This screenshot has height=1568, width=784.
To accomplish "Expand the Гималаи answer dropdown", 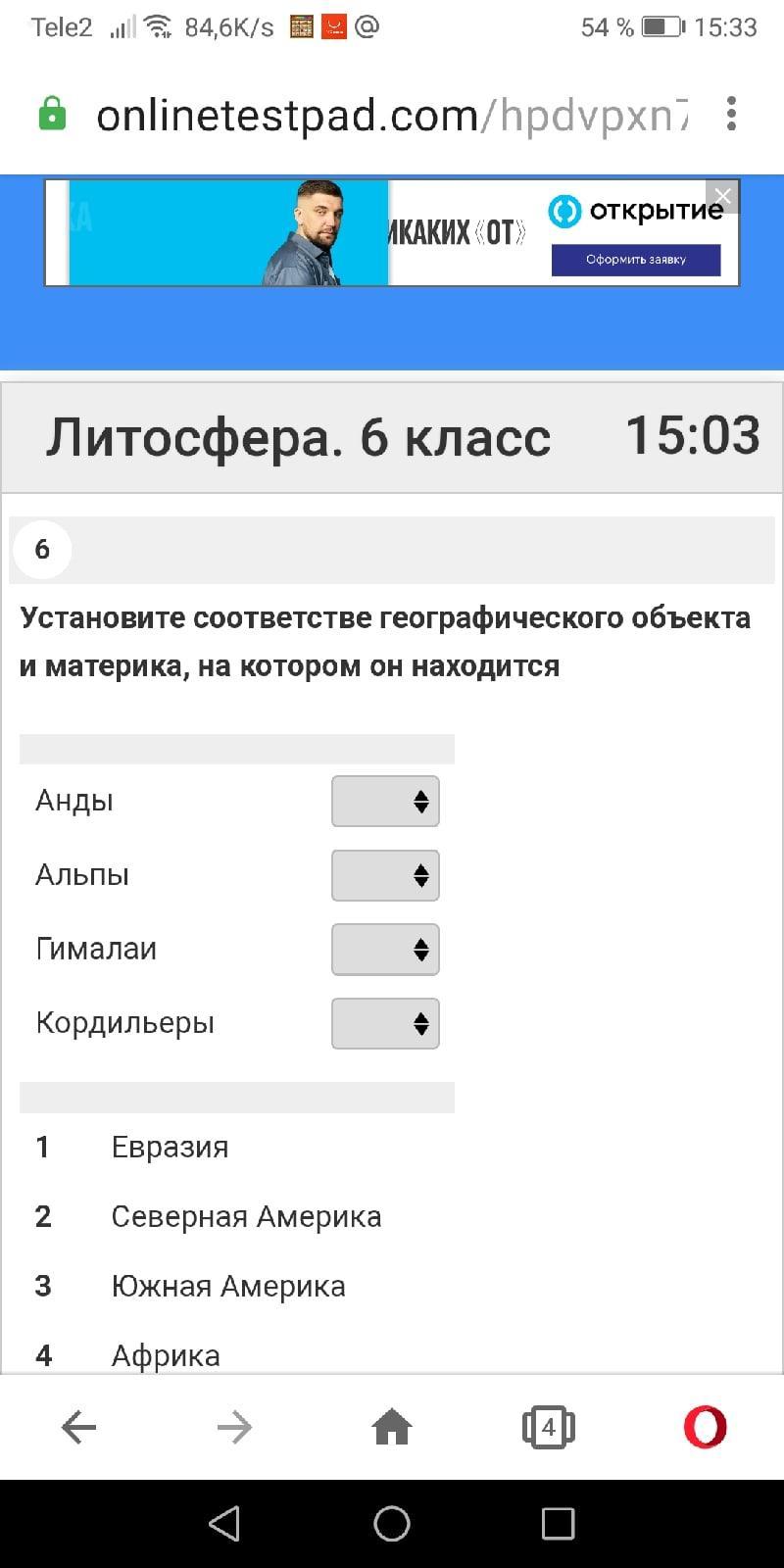I will [x=385, y=950].
